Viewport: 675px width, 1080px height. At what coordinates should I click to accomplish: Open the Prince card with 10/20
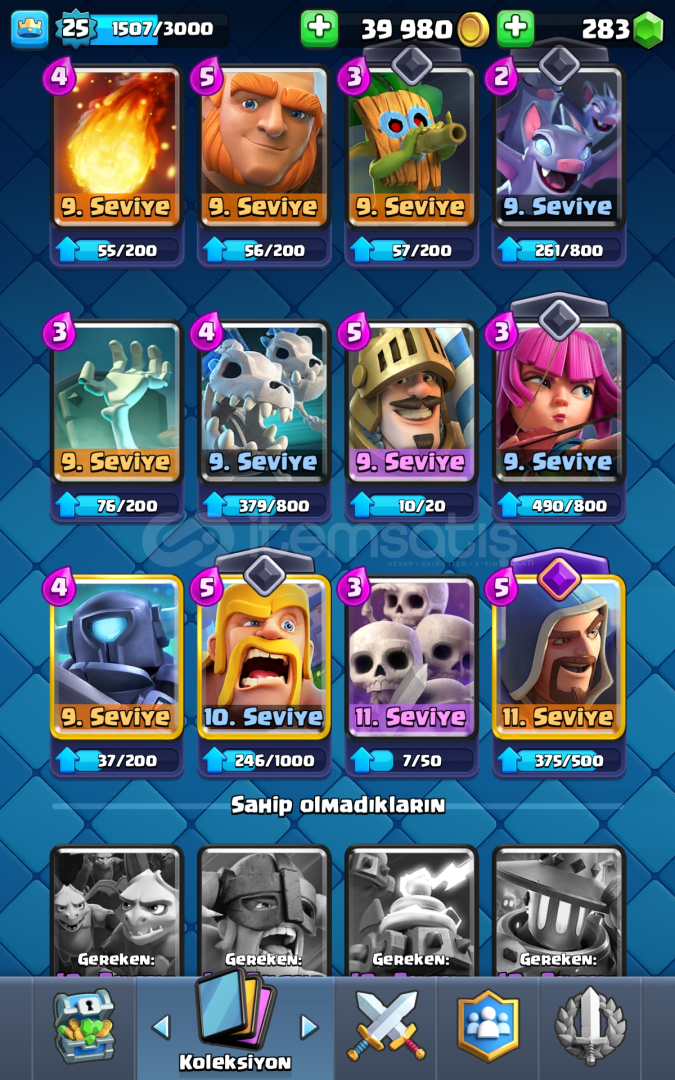coord(411,402)
